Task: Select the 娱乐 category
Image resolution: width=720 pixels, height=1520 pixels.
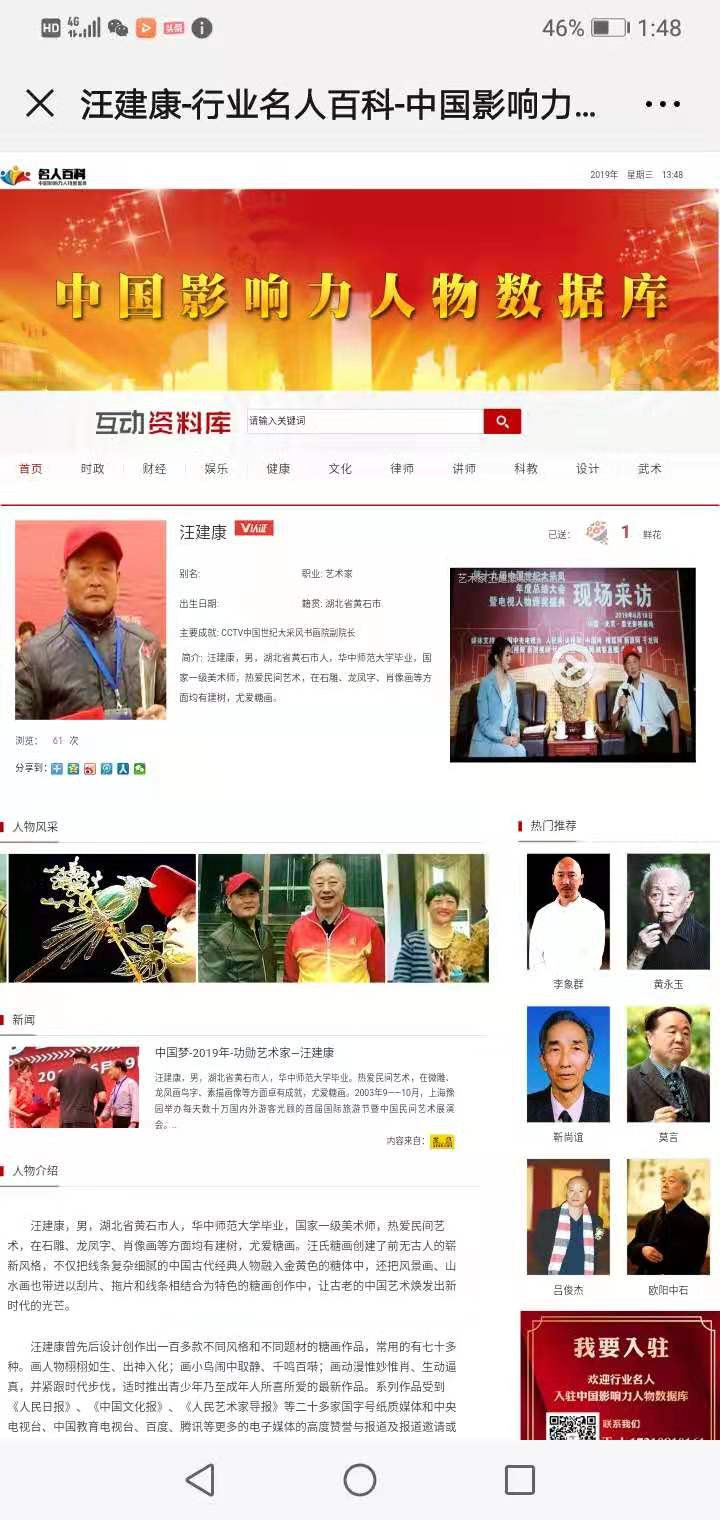Action: click(217, 469)
